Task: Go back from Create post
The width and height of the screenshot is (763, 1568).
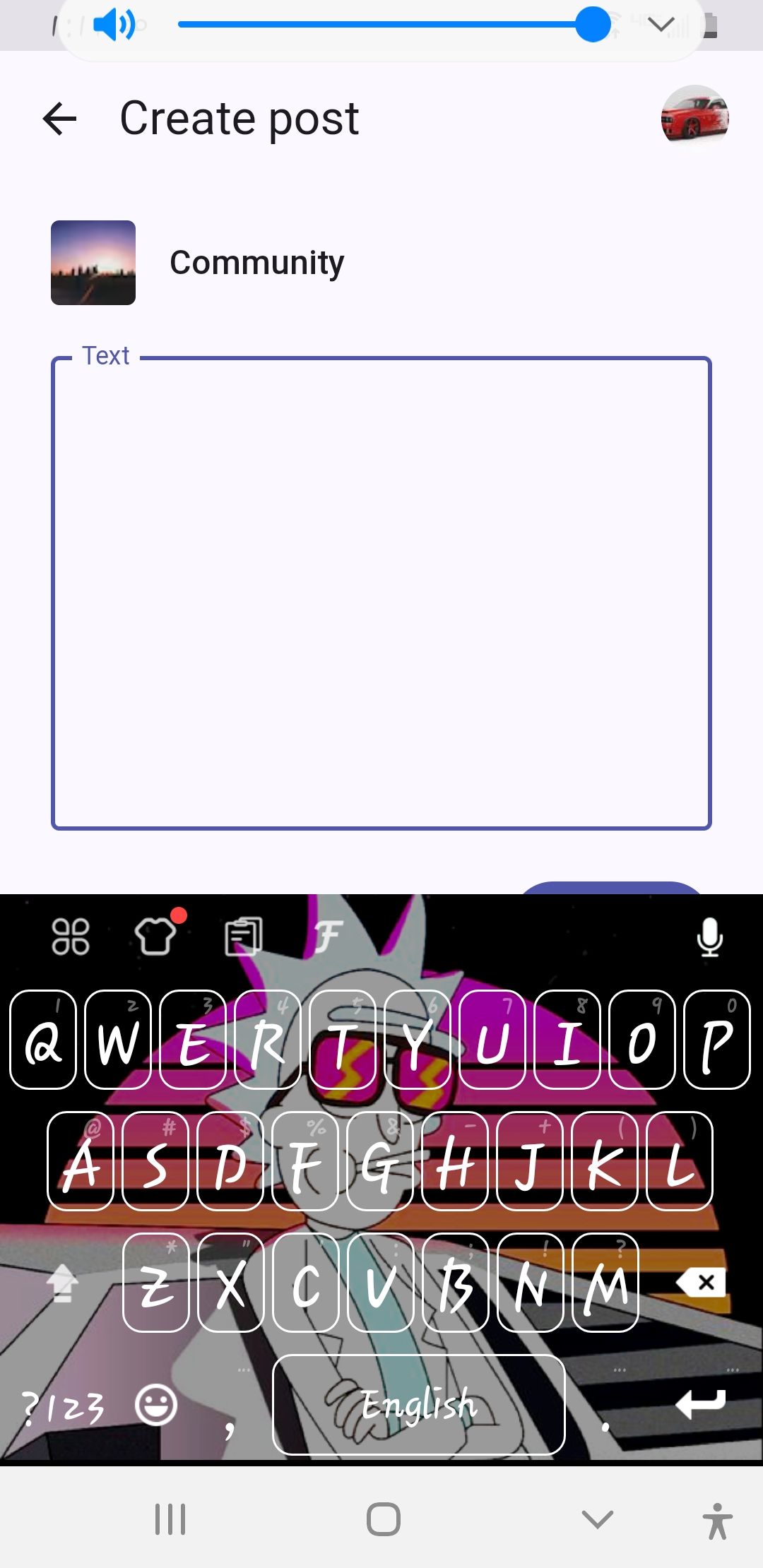Action: 60,118
